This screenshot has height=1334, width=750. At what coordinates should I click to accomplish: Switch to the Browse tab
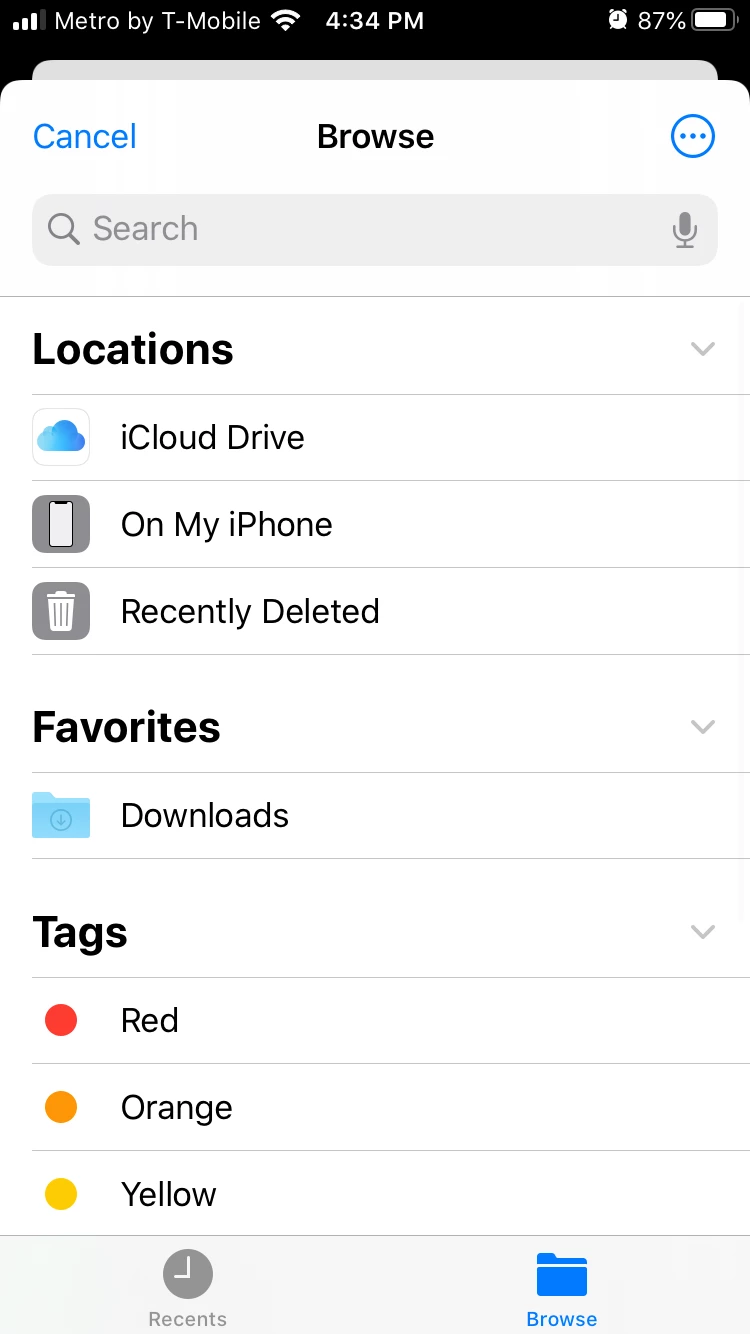561,1288
